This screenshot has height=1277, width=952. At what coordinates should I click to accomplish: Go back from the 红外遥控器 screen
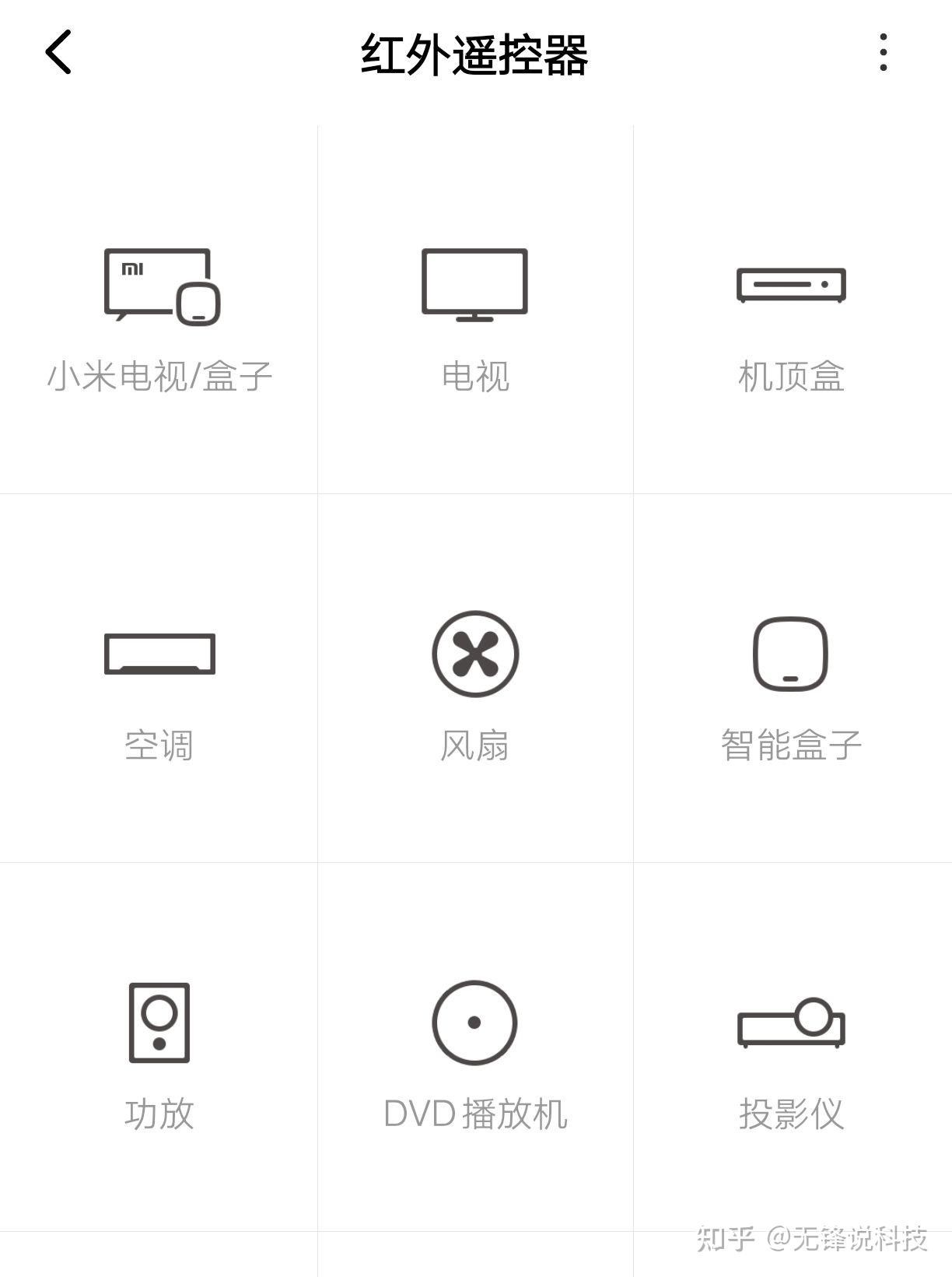click(59, 53)
